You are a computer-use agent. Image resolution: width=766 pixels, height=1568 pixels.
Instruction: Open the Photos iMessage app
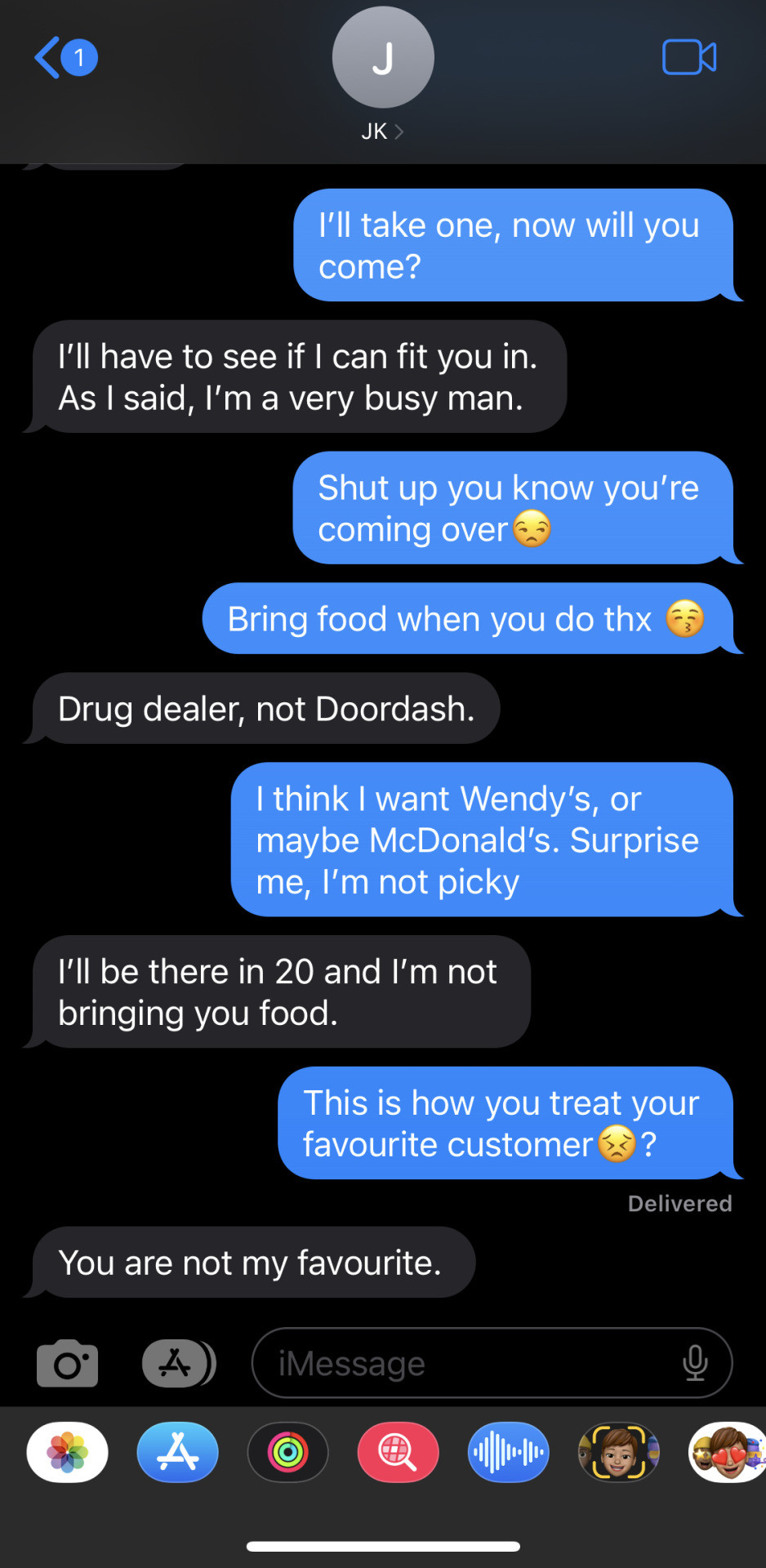(68, 1453)
